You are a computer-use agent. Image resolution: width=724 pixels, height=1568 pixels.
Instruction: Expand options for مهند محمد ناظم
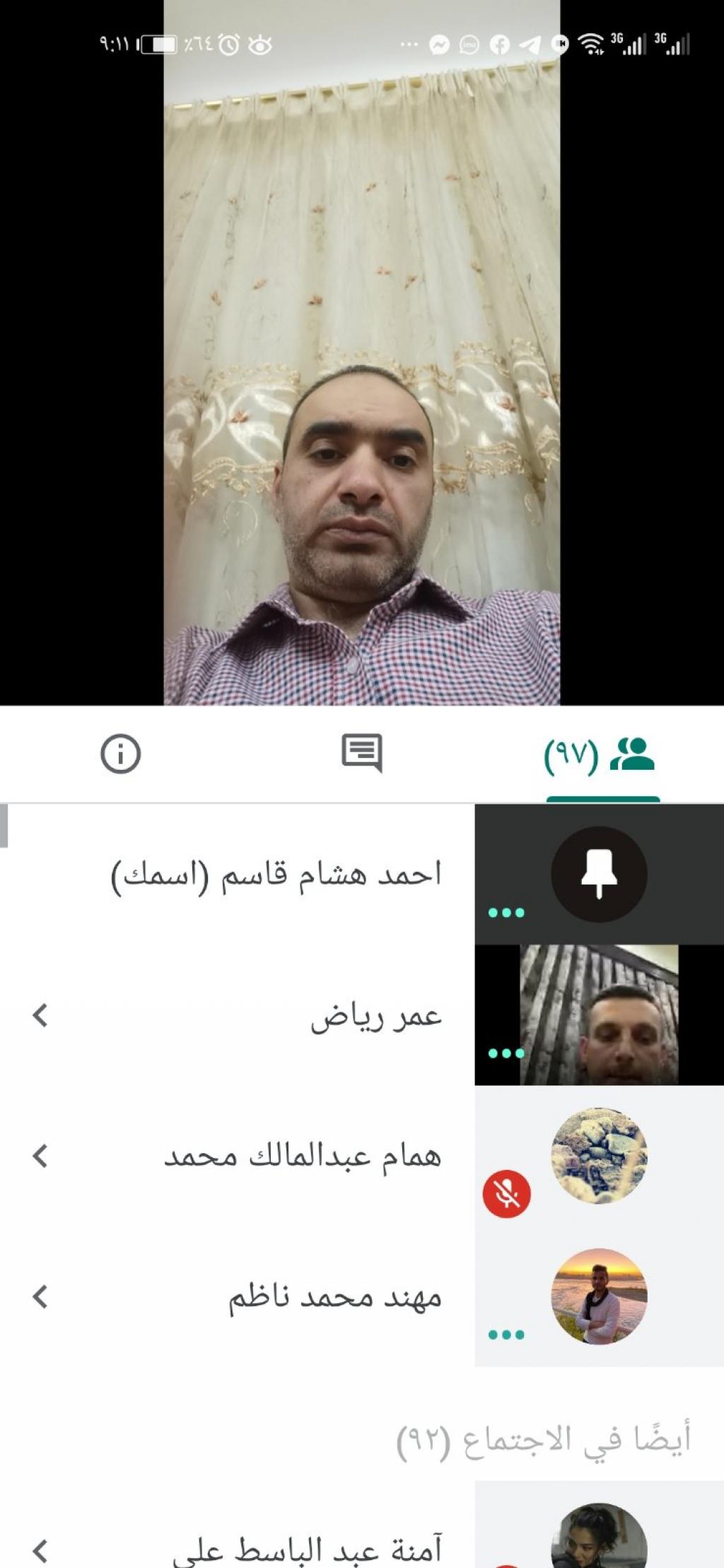pyautogui.click(x=40, y=1297)
